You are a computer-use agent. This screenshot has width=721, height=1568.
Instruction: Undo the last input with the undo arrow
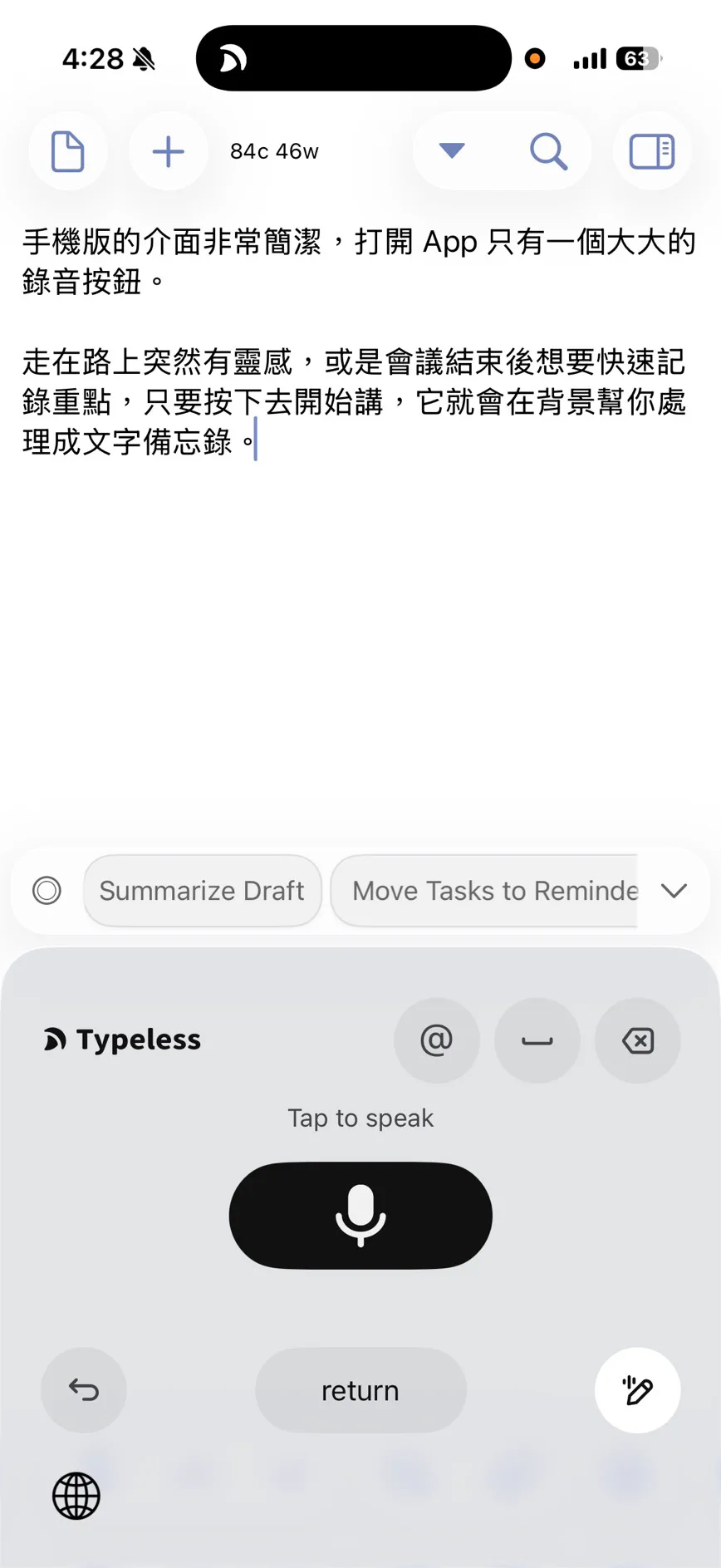click(83, 1390)
